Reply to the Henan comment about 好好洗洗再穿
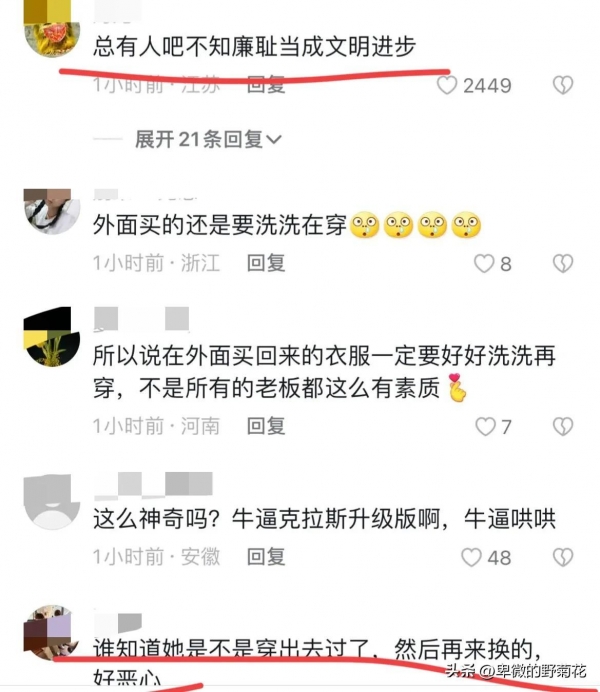Screen dimensions: 600x692 [266, 426]
